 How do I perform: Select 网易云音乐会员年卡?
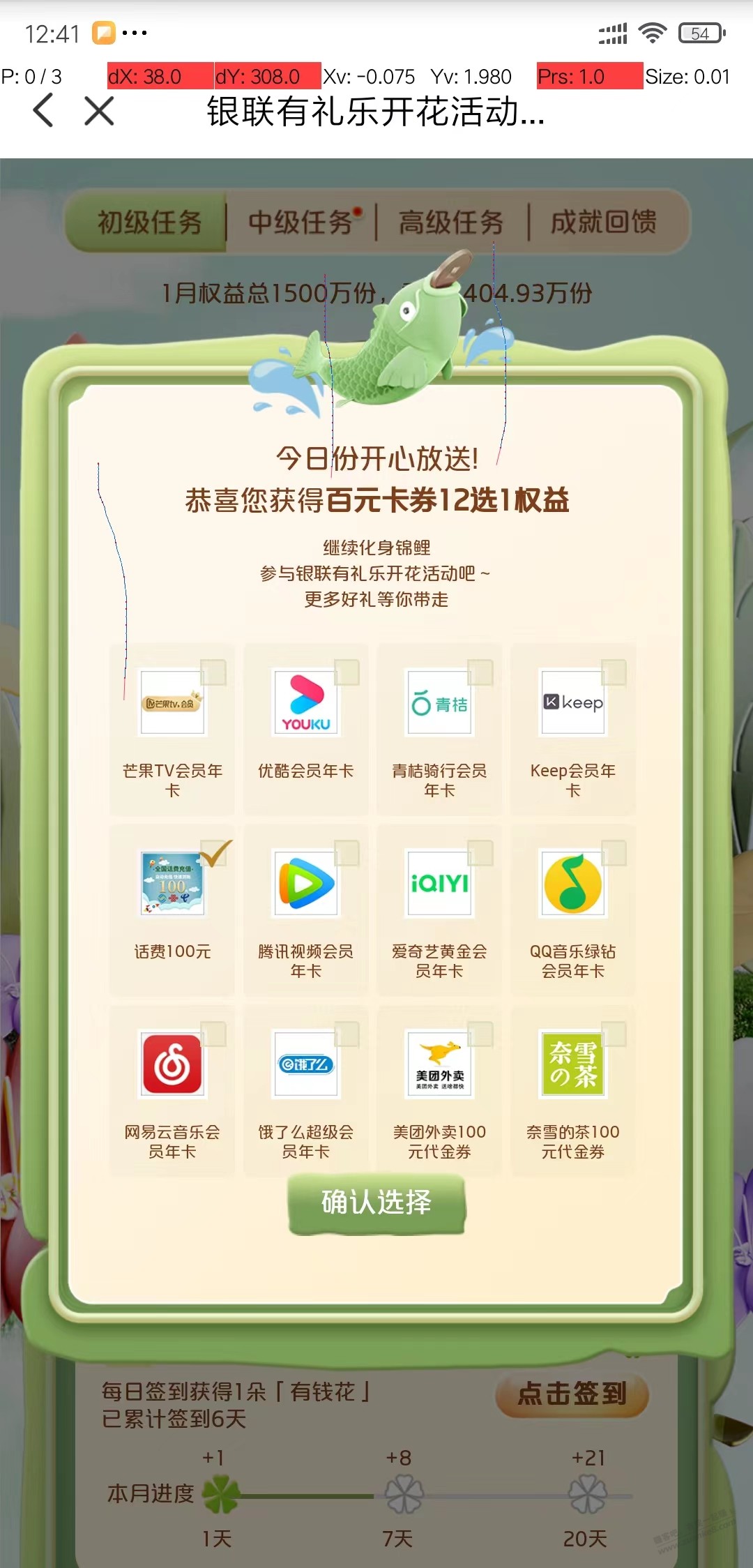click(172, 1090)
